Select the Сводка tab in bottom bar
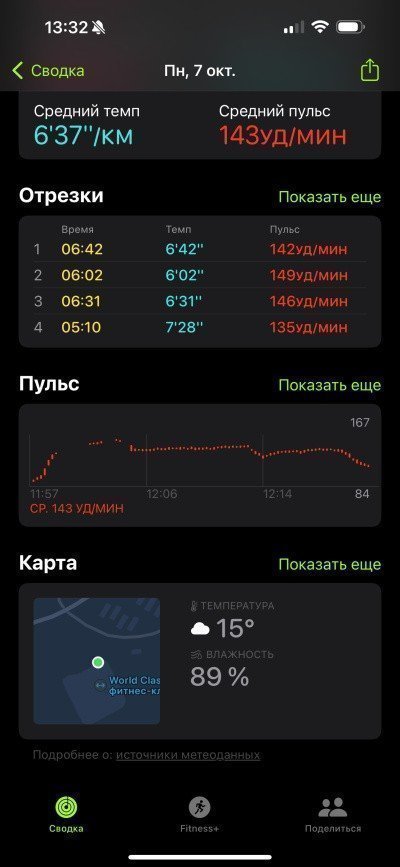 click(66, 814)
